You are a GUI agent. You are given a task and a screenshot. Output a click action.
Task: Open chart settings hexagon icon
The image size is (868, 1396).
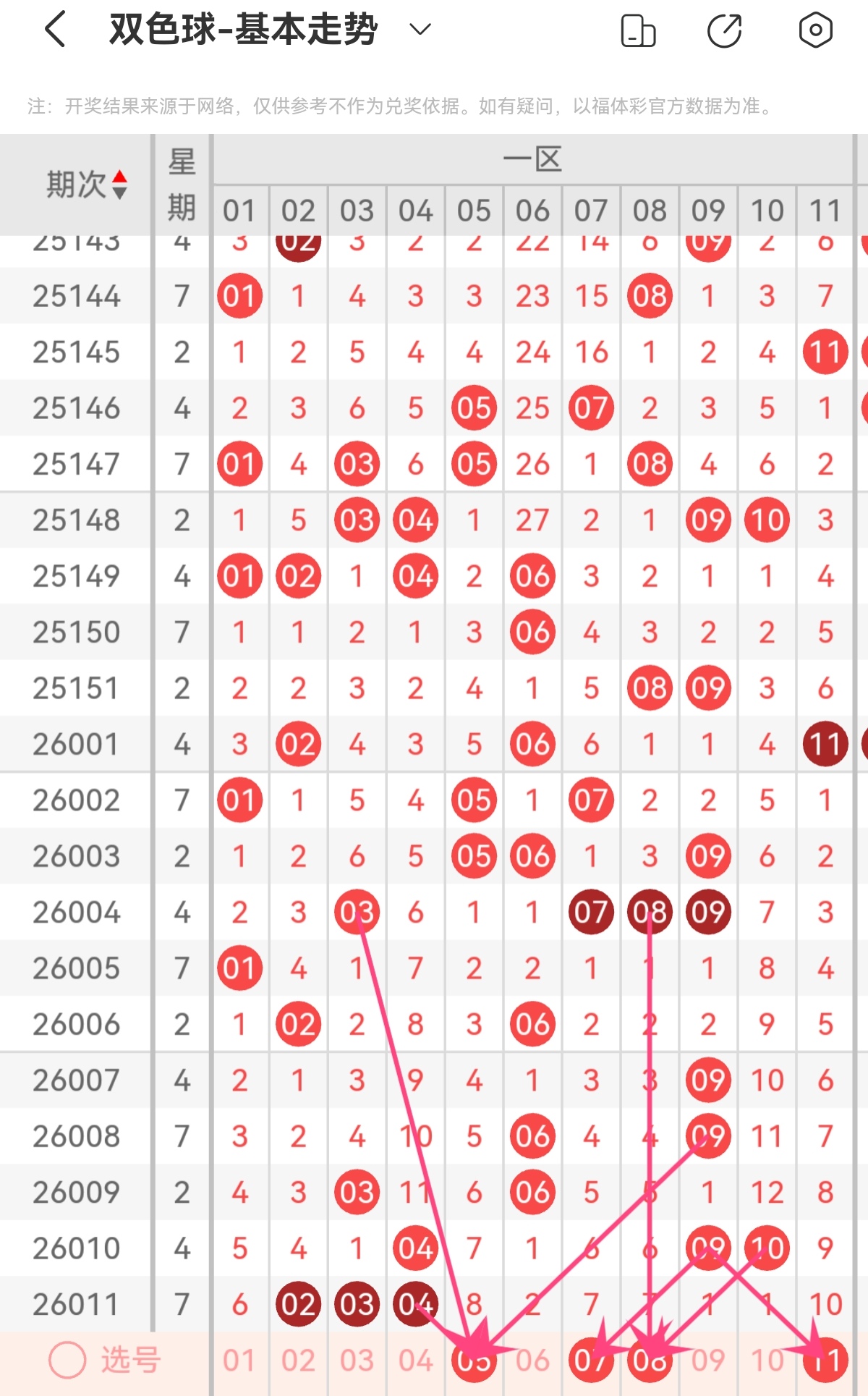pyautogui.click(x=815, y=30)
